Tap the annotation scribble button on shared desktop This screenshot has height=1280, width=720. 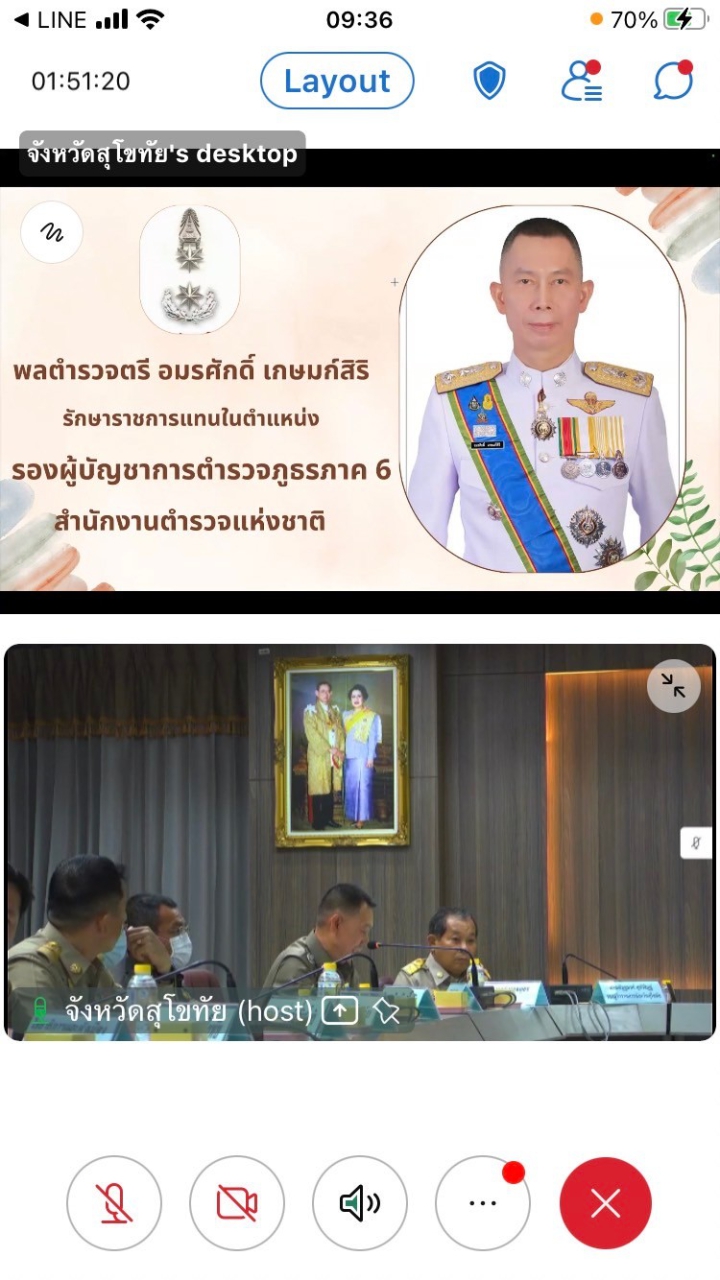[51, 232]
